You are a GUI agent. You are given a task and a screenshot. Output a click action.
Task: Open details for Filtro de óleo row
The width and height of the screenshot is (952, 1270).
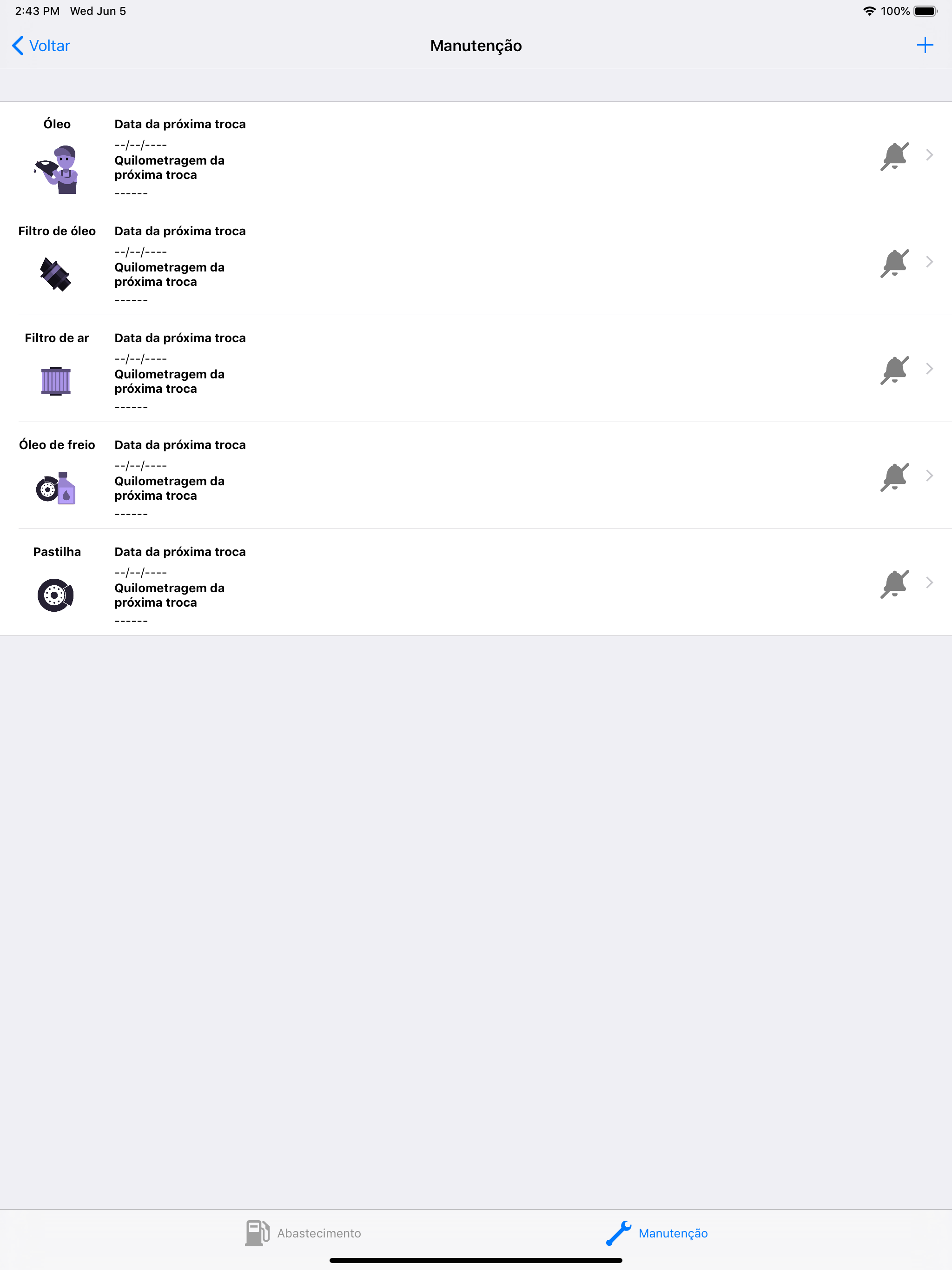point(930,262)
